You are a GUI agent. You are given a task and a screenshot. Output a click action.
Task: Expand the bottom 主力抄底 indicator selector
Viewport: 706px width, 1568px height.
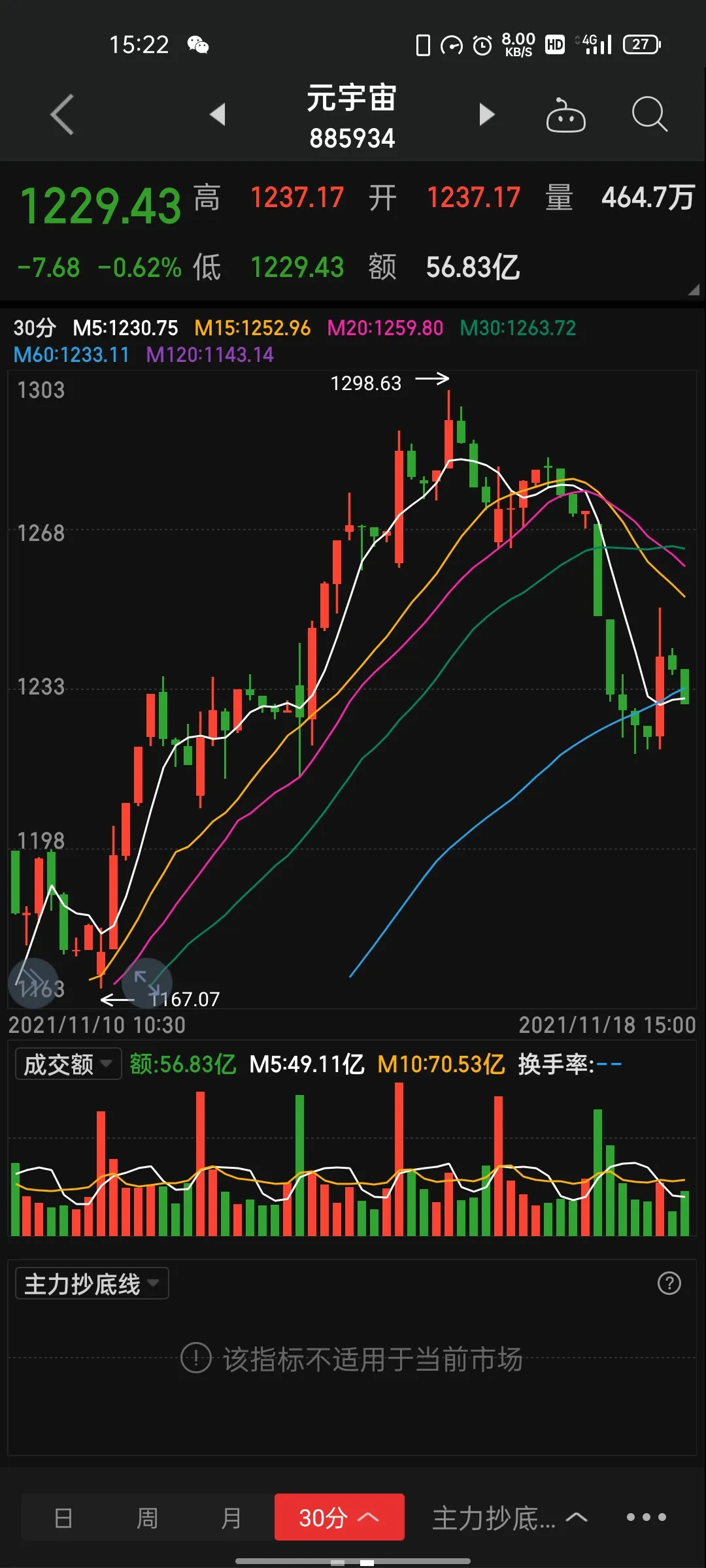[x=509, y=1518]
